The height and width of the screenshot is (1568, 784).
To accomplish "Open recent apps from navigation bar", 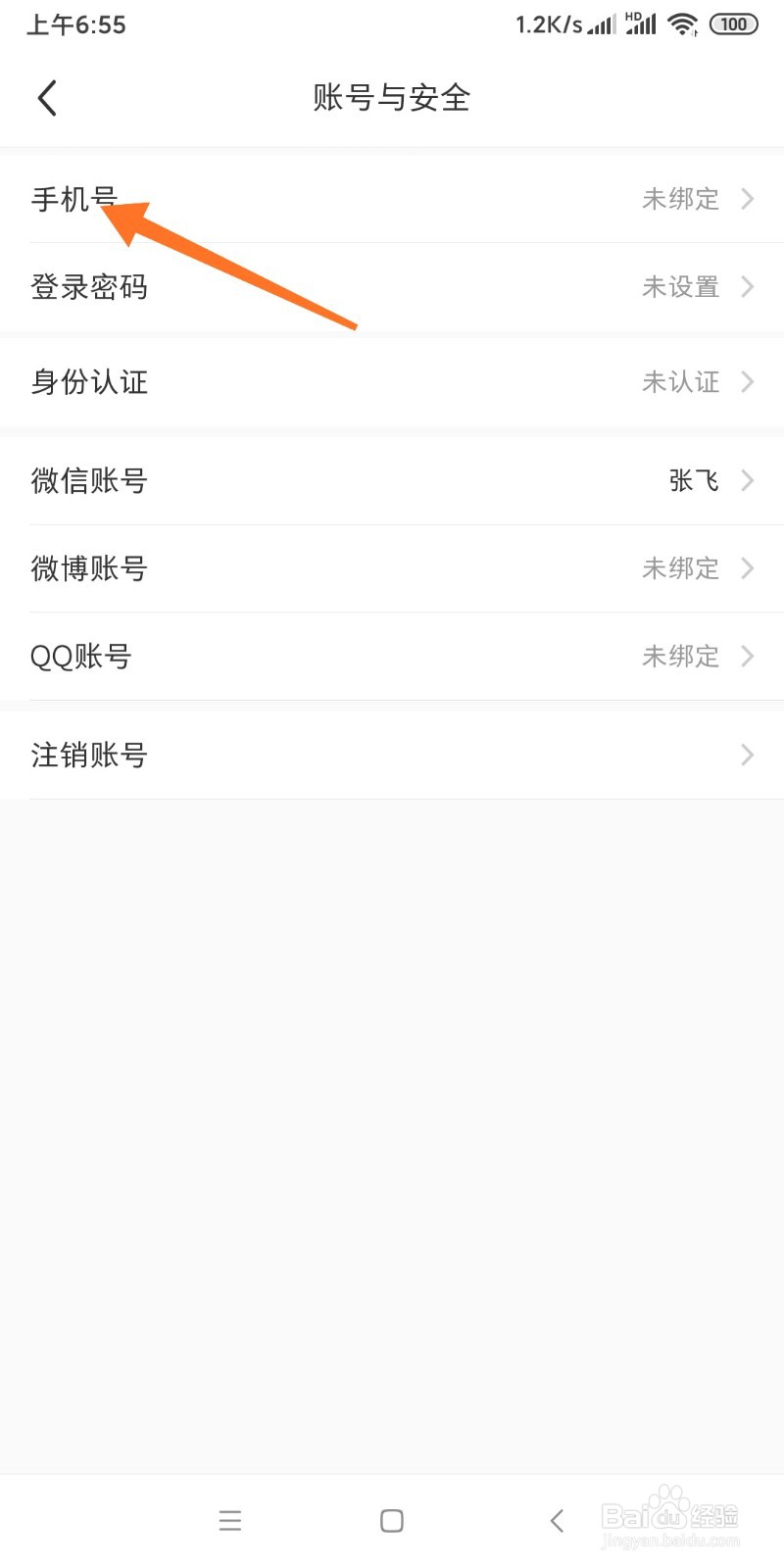I will pos(230,1521).
